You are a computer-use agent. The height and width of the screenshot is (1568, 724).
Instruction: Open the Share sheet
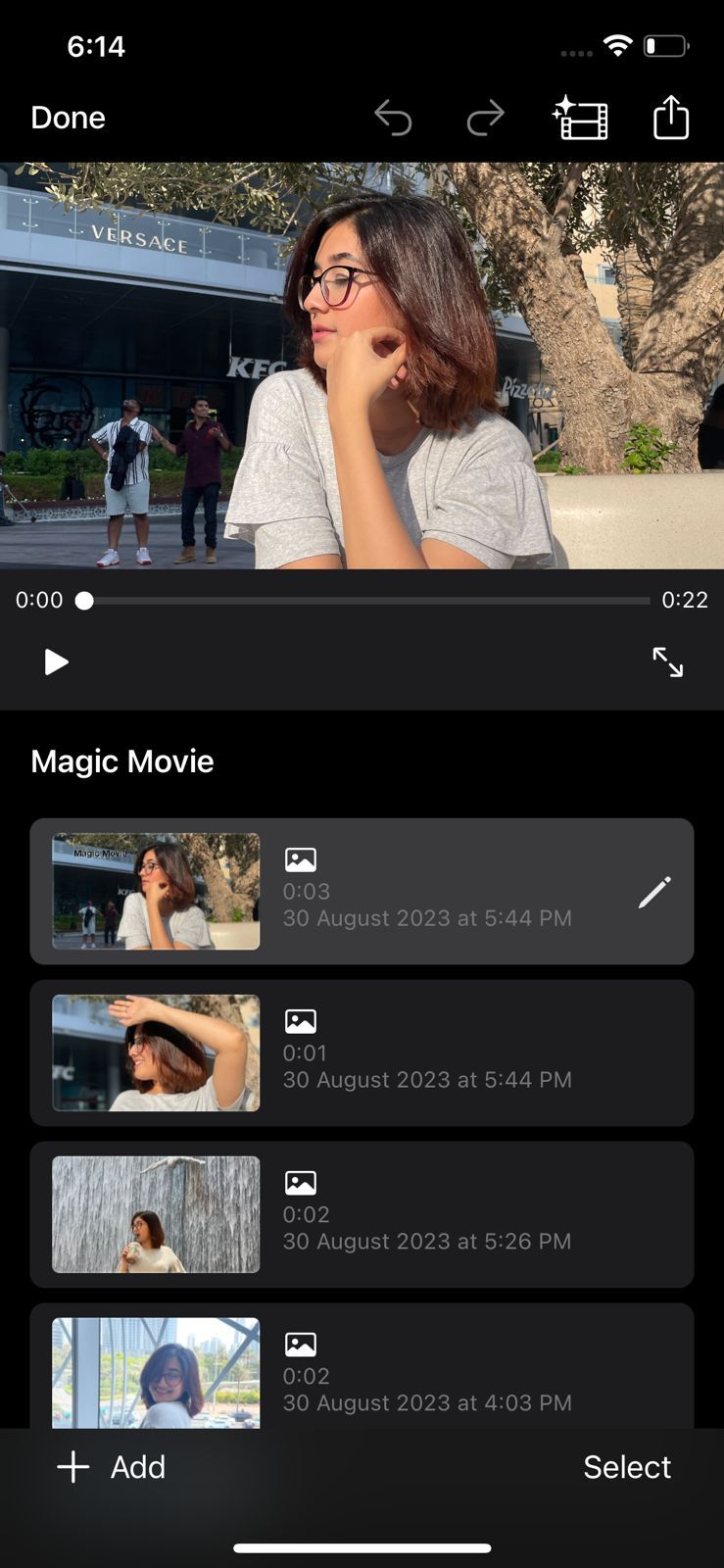pyautogui.click(x=670, y=118)
